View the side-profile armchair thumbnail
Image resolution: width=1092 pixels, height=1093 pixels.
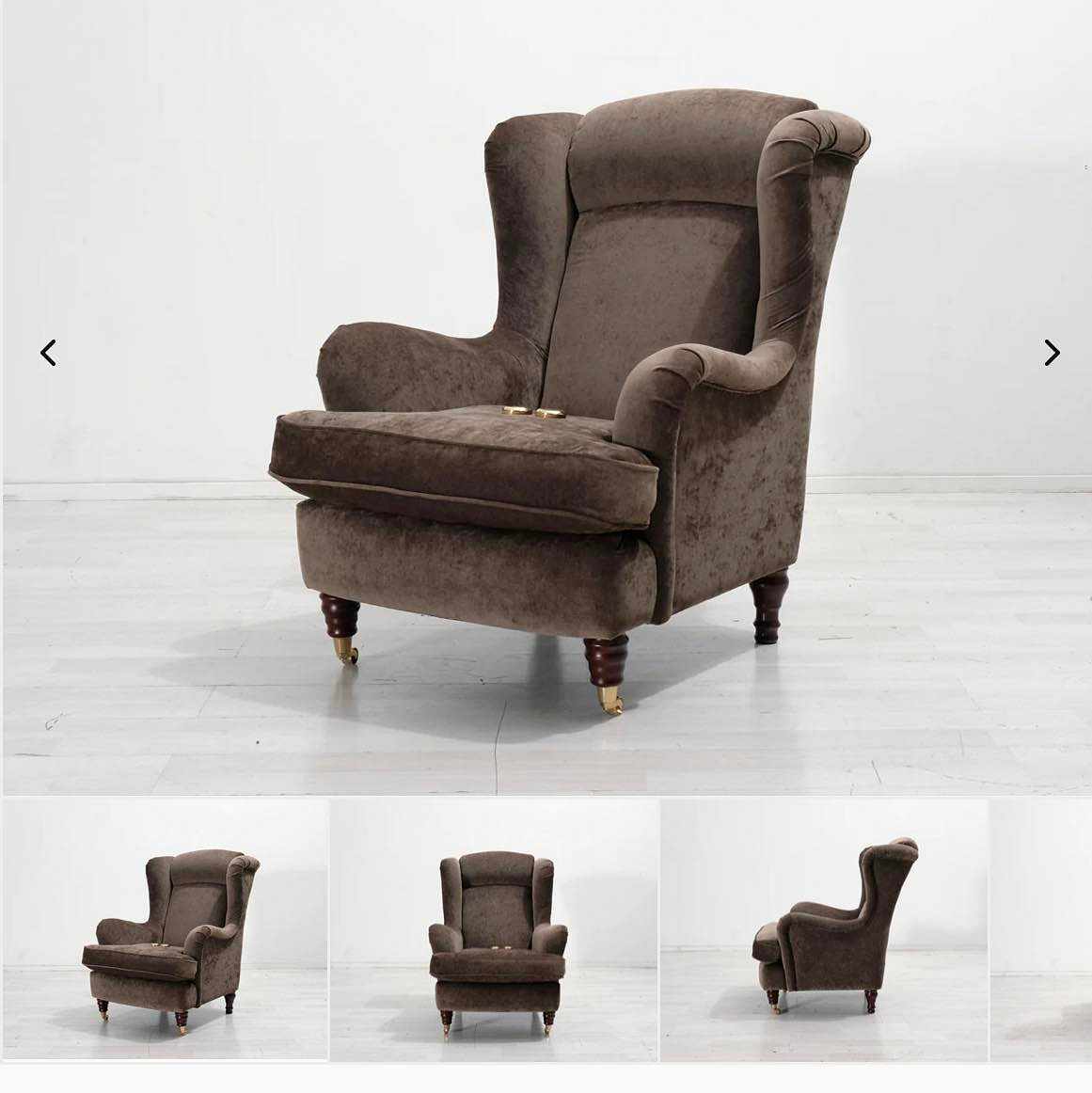coord(824,929)
